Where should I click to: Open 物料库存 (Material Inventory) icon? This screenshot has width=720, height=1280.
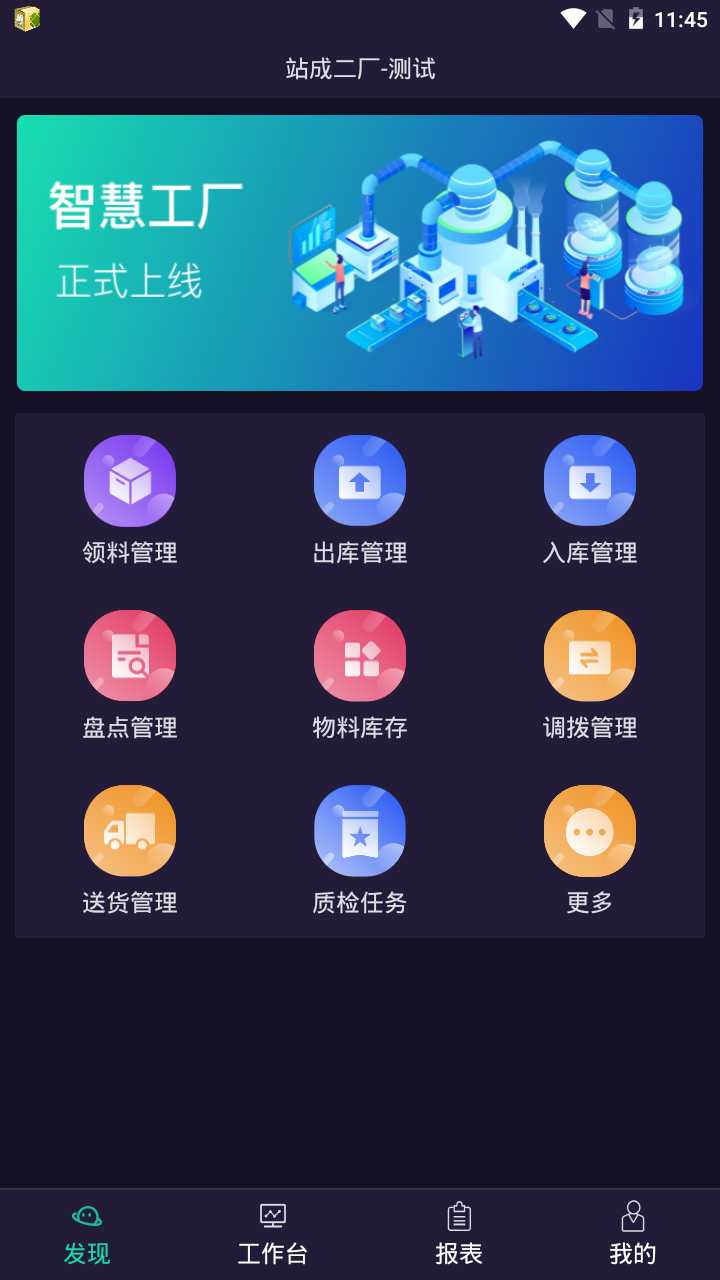tap(360, 655)
